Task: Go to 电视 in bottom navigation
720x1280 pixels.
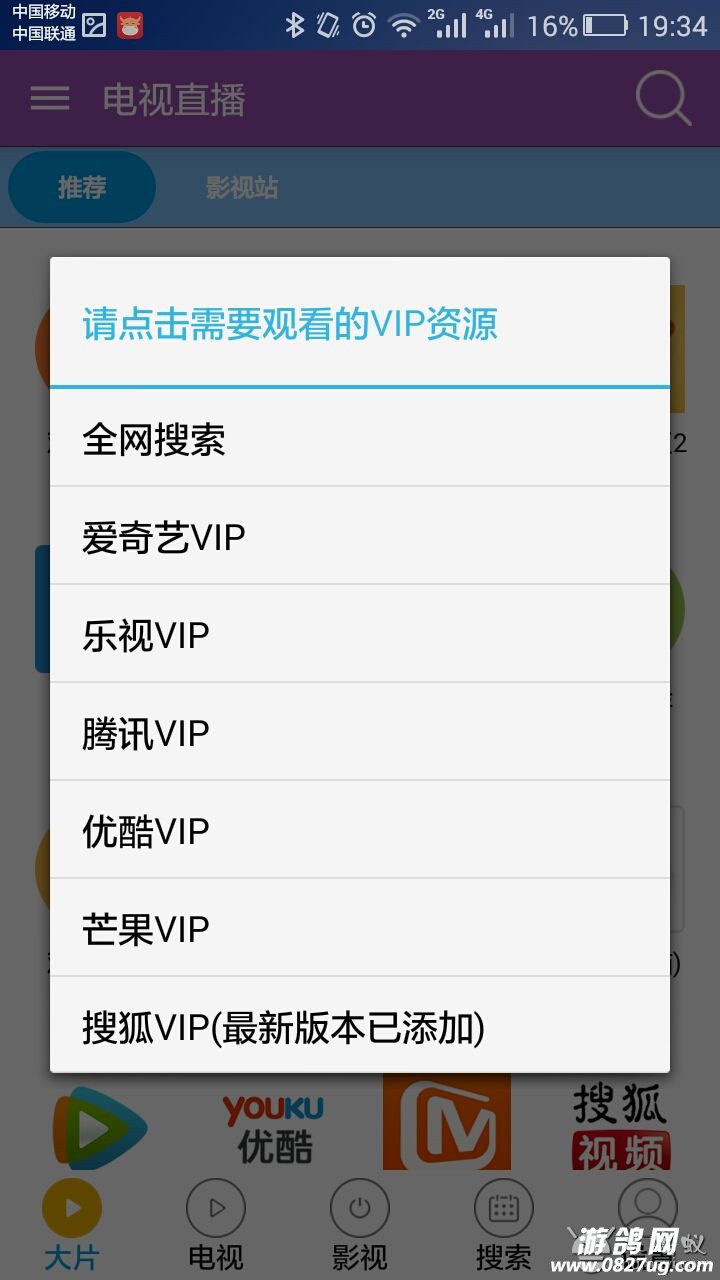Action: [x=215, y=1225]
